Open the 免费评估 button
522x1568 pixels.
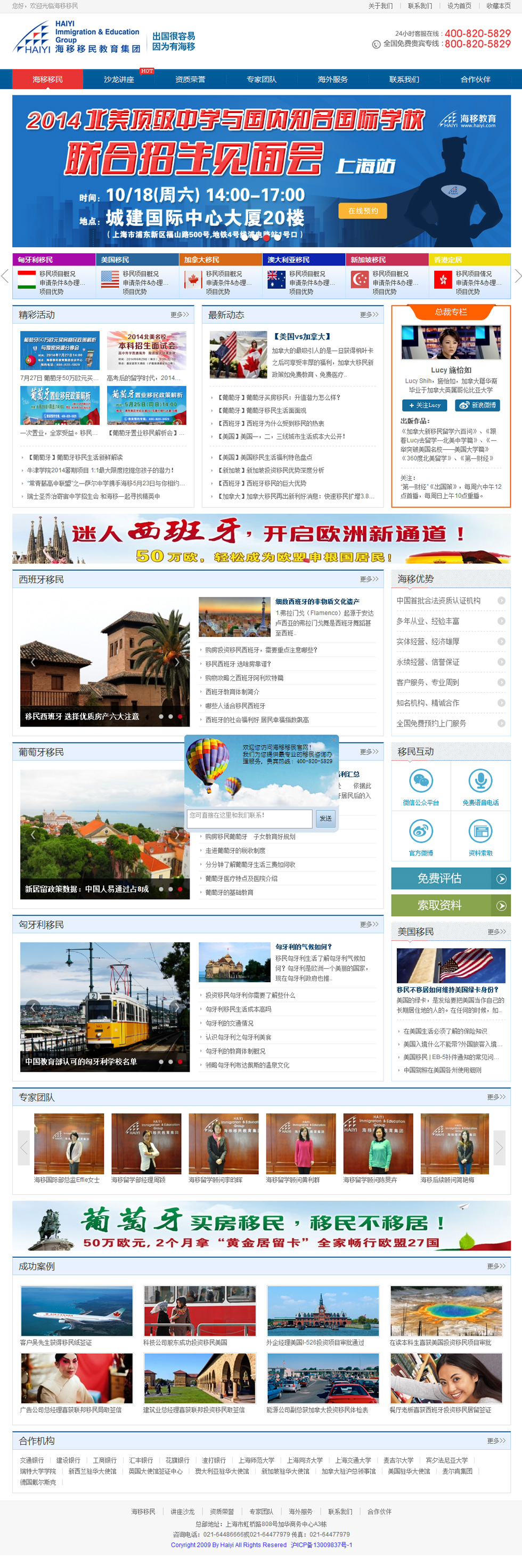click(x=450, y=878)
